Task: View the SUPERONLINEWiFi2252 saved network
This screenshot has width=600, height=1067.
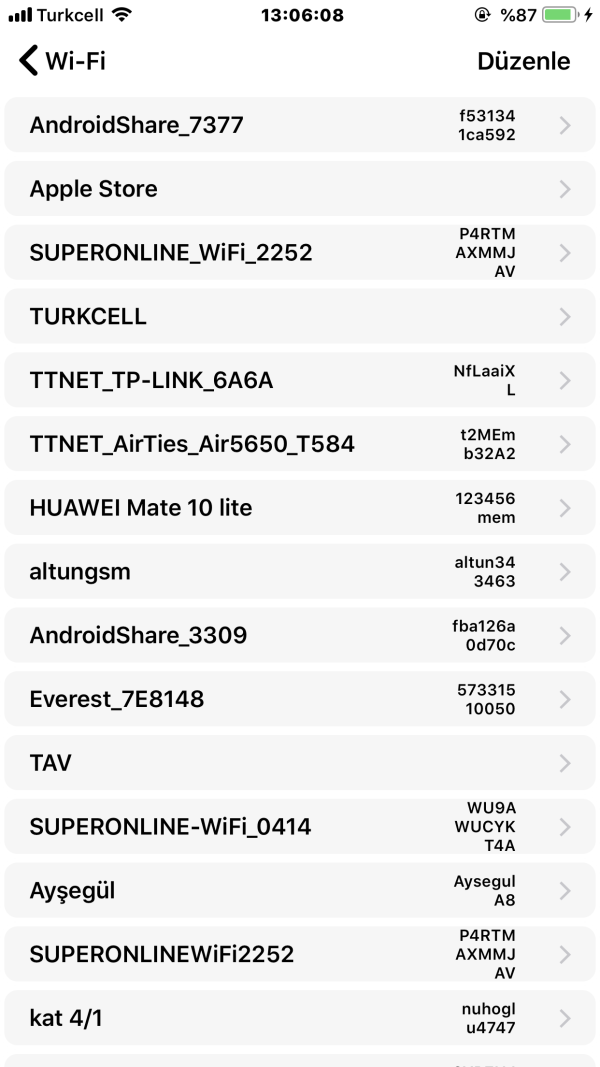Action: (x=300, y=954)
